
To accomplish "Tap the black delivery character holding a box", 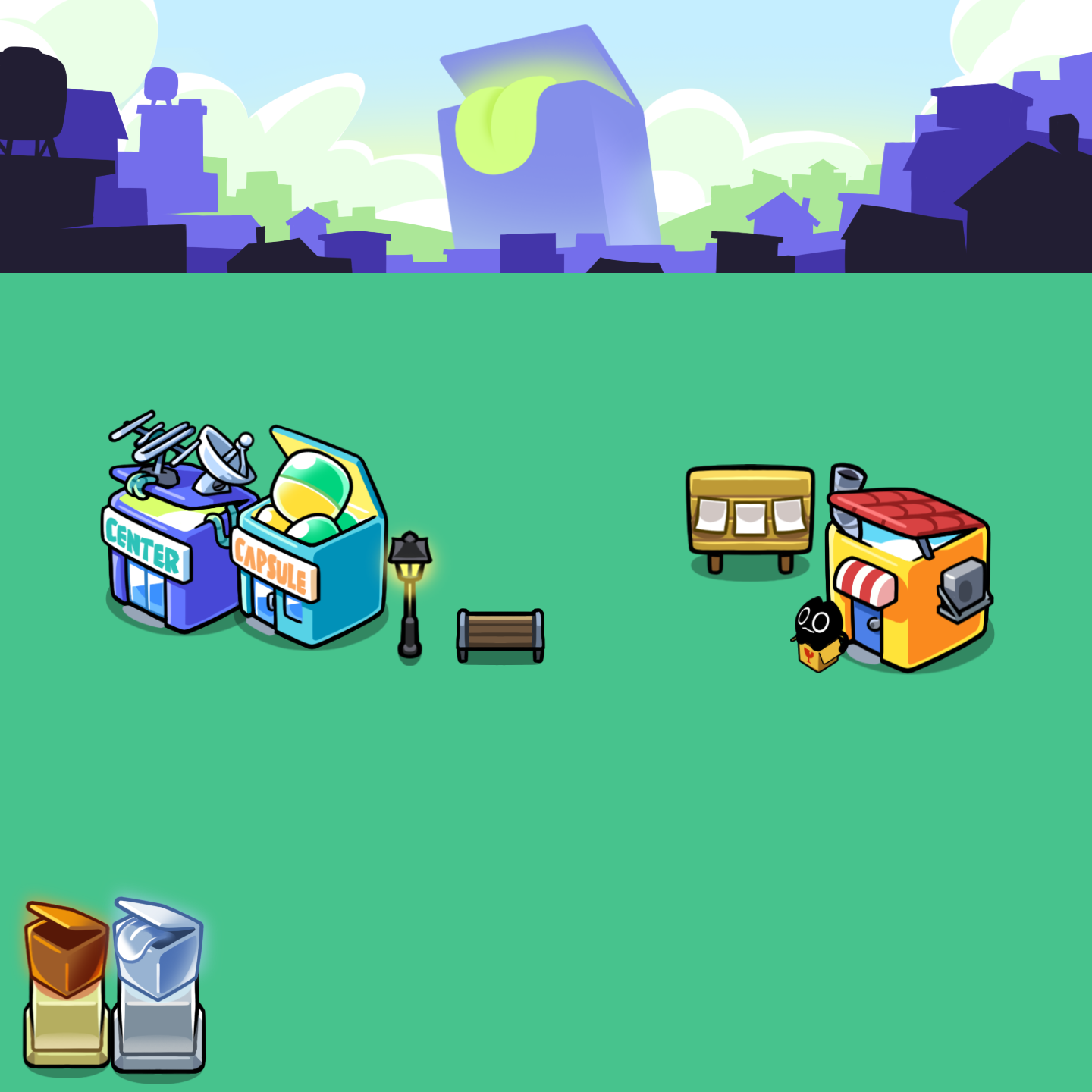I will coord(817,634).
